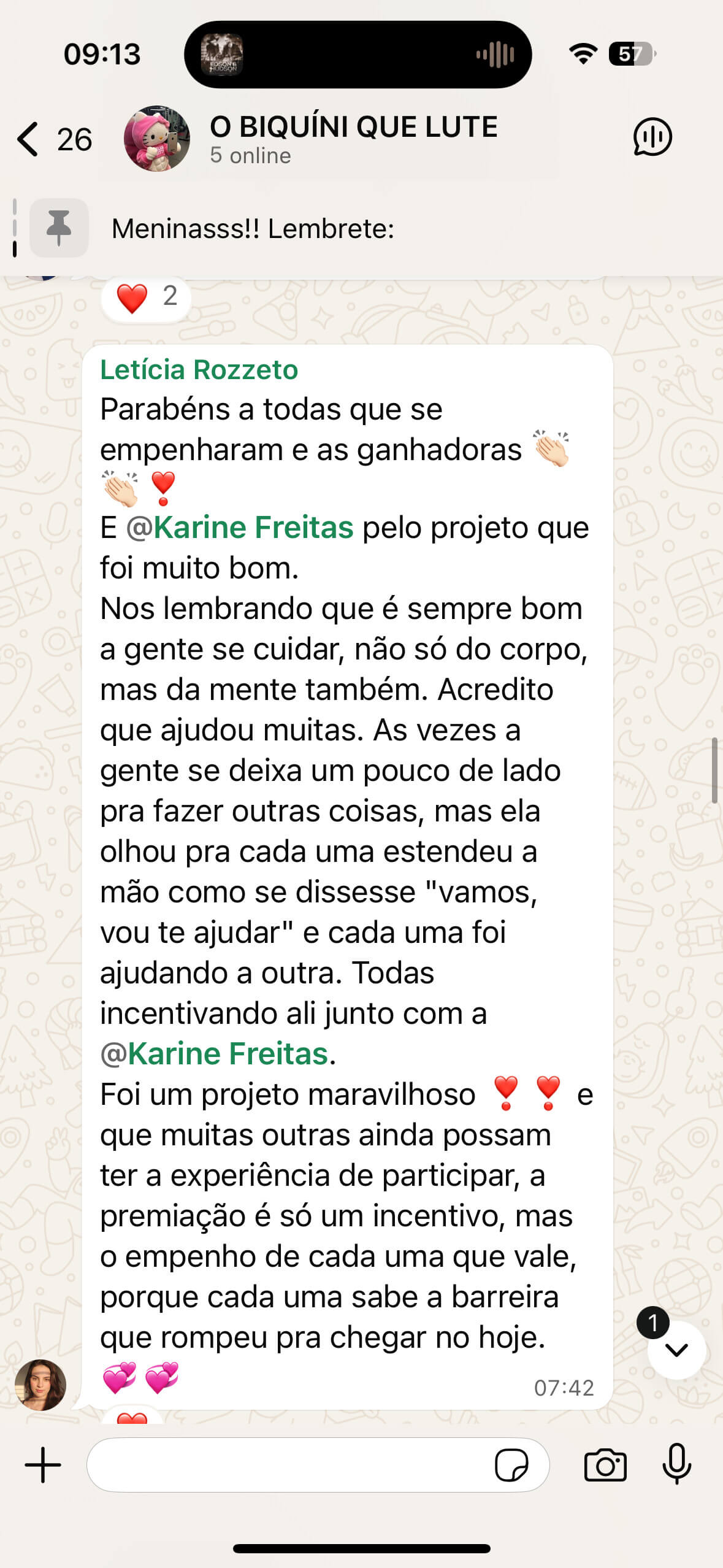View the two heart reactions
The width and height of the screenshot is (723, 1568).
(x=147, y=297)
